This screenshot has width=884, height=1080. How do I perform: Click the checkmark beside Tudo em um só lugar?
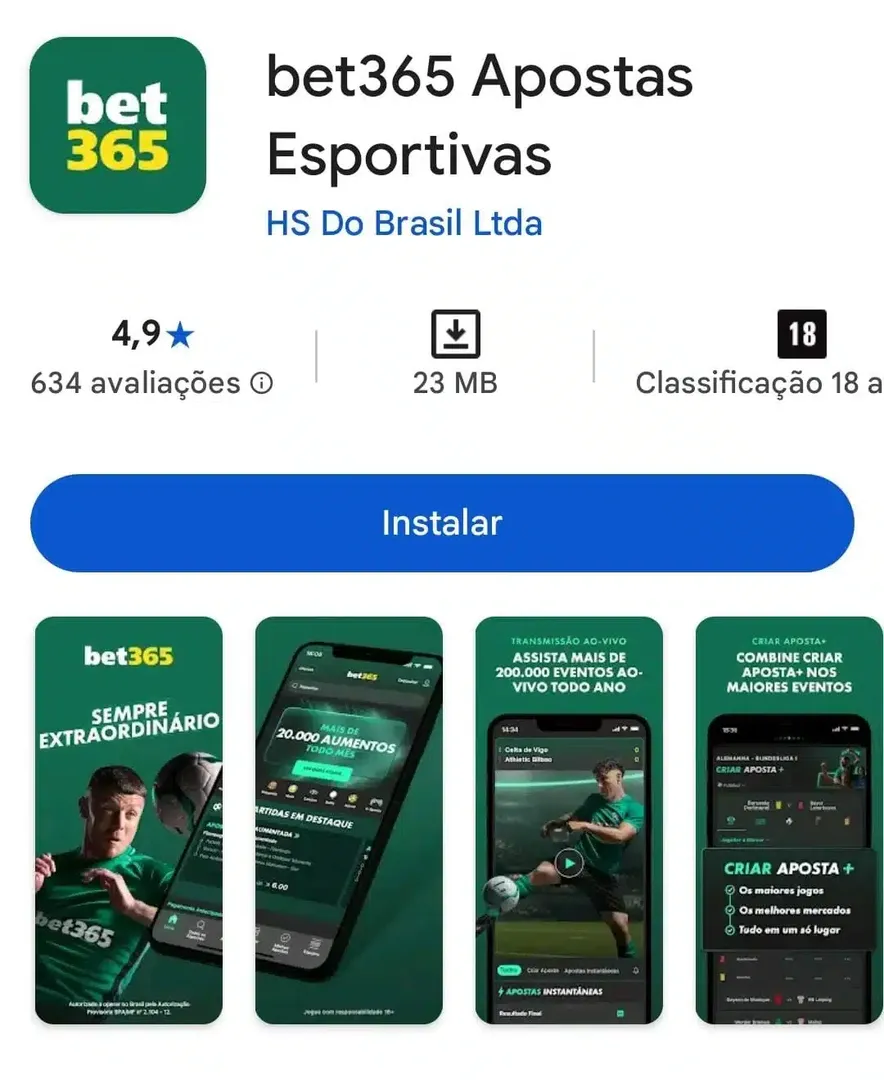(730, 930)
